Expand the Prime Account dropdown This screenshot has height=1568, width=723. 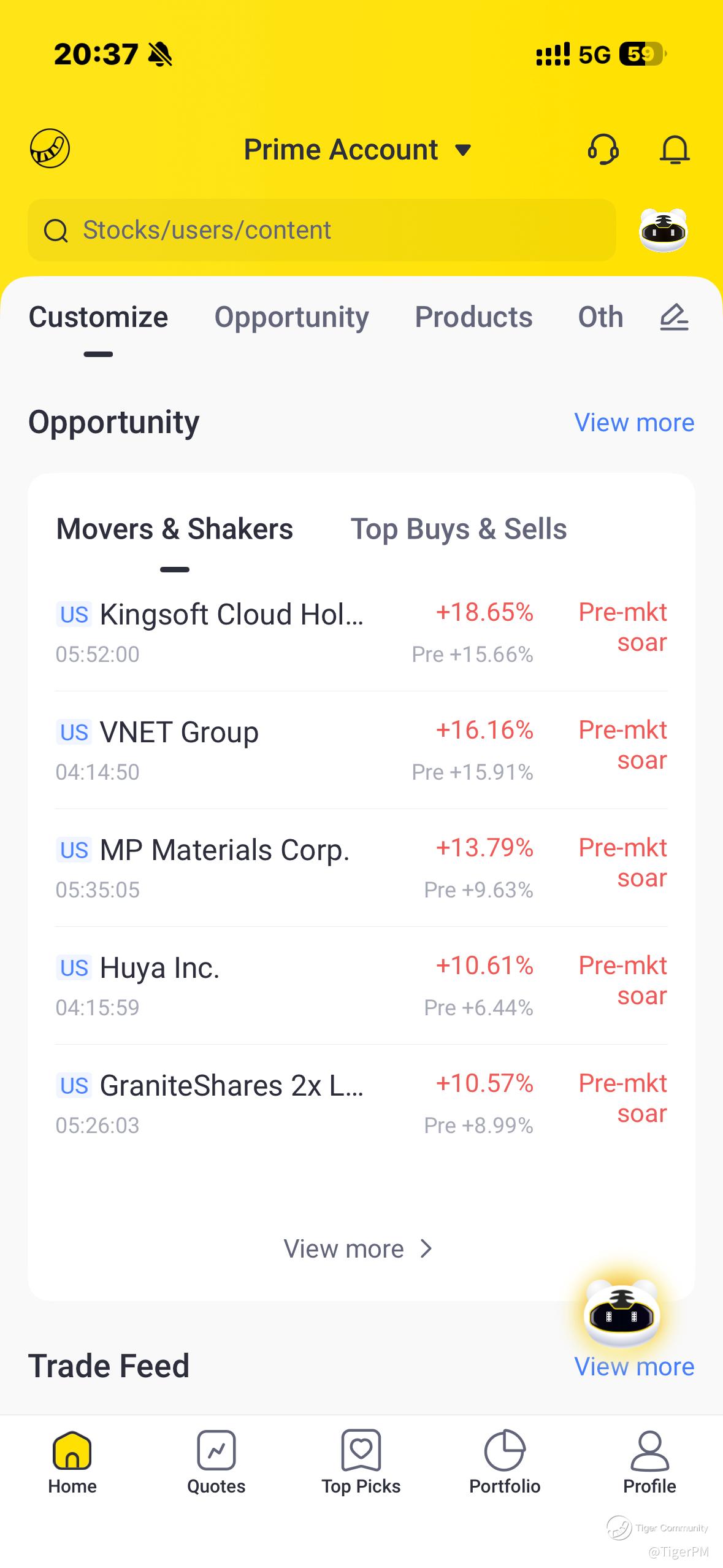[x=358, y=150]
